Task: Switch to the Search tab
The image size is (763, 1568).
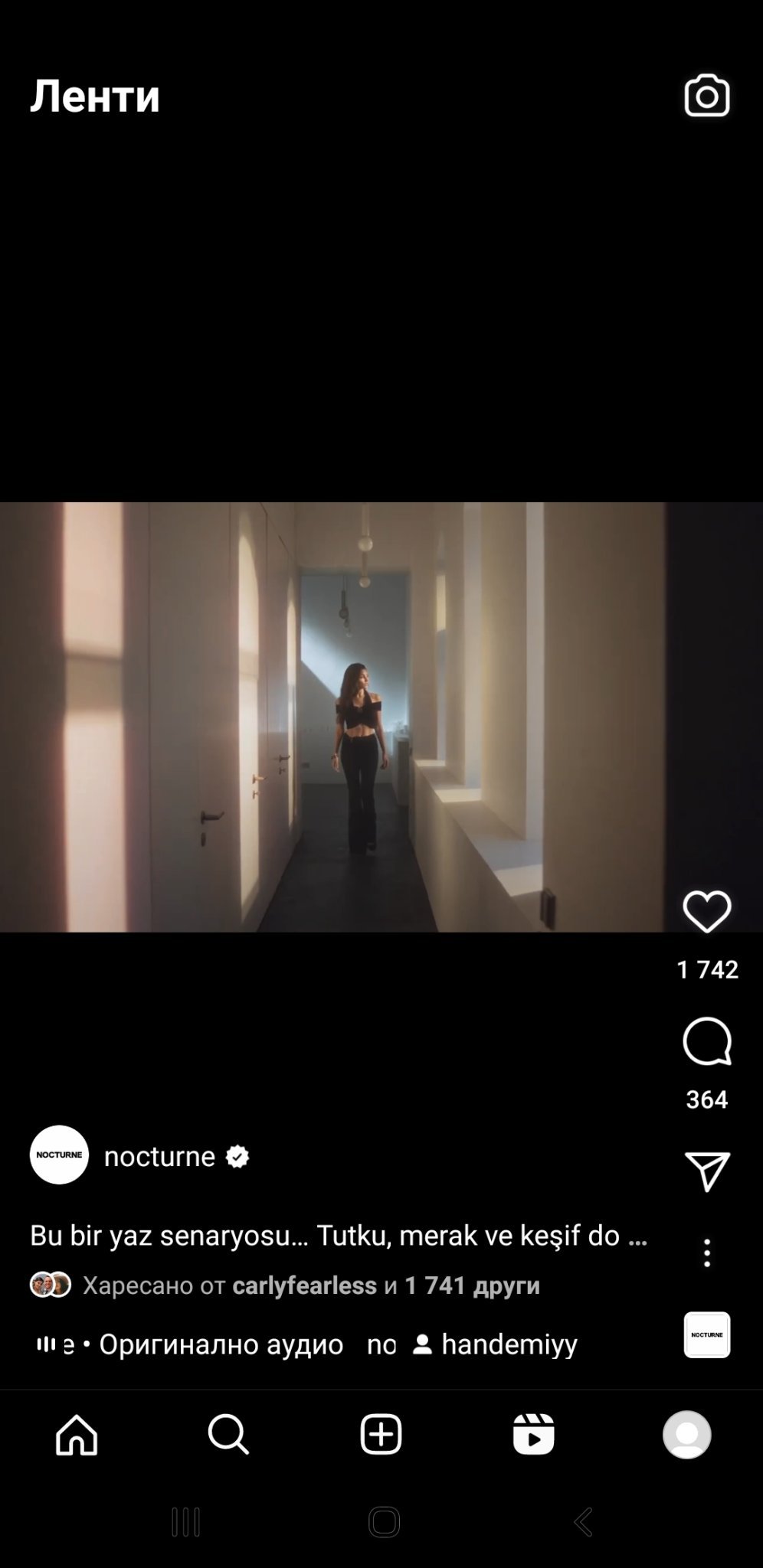Action: point(228,1434)
